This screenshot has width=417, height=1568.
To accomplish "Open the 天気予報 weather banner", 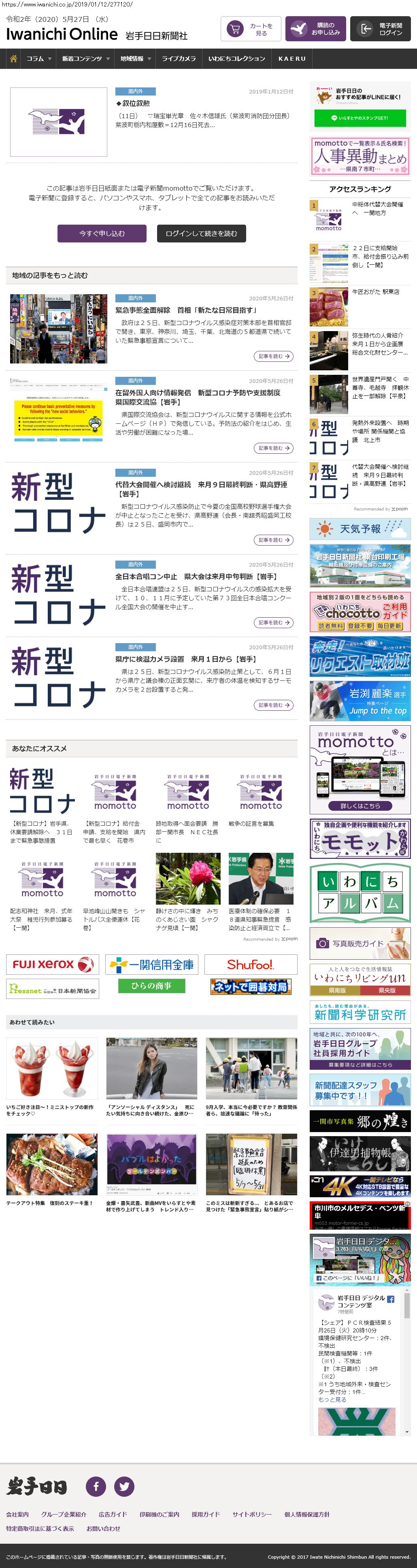I will [360, 528].
